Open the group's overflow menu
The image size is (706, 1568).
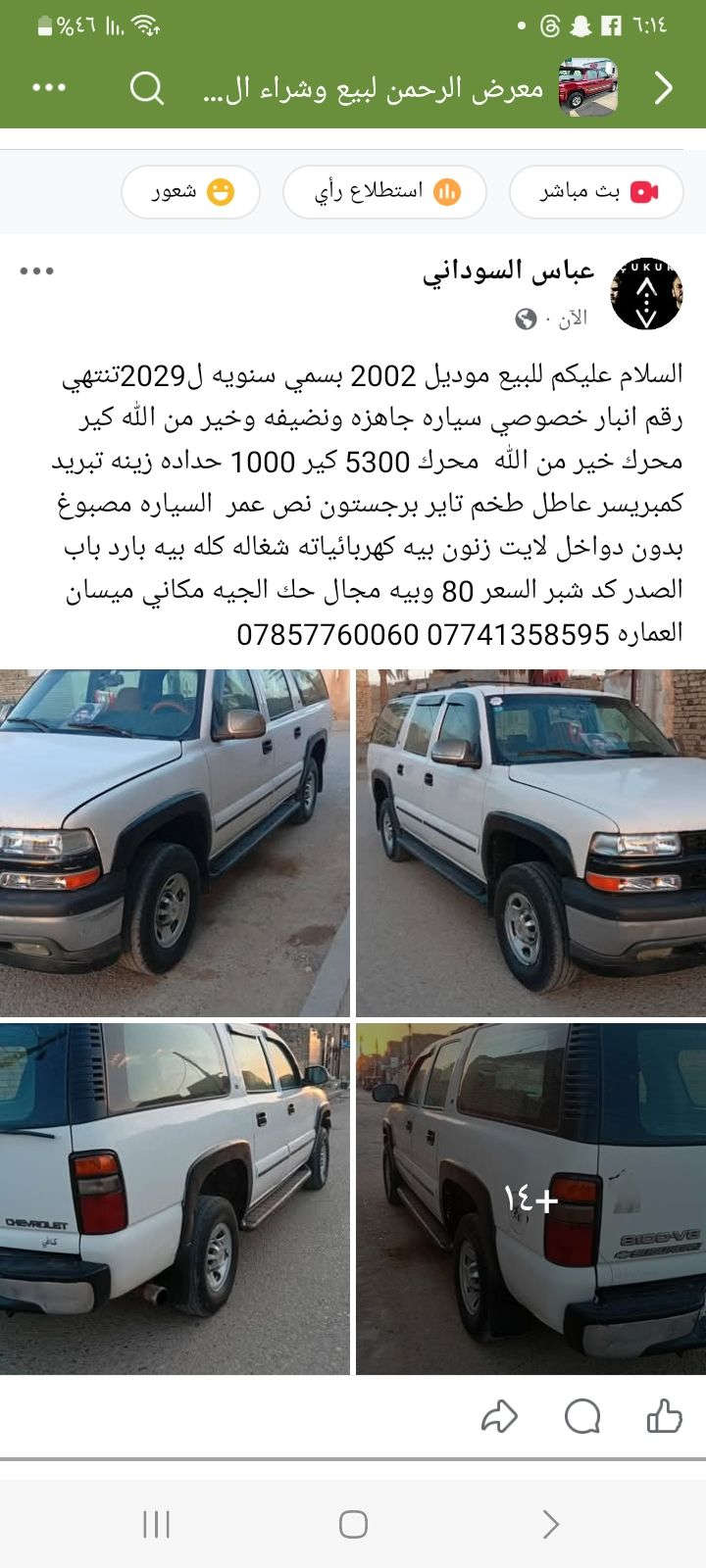click(x=48, y=88)
